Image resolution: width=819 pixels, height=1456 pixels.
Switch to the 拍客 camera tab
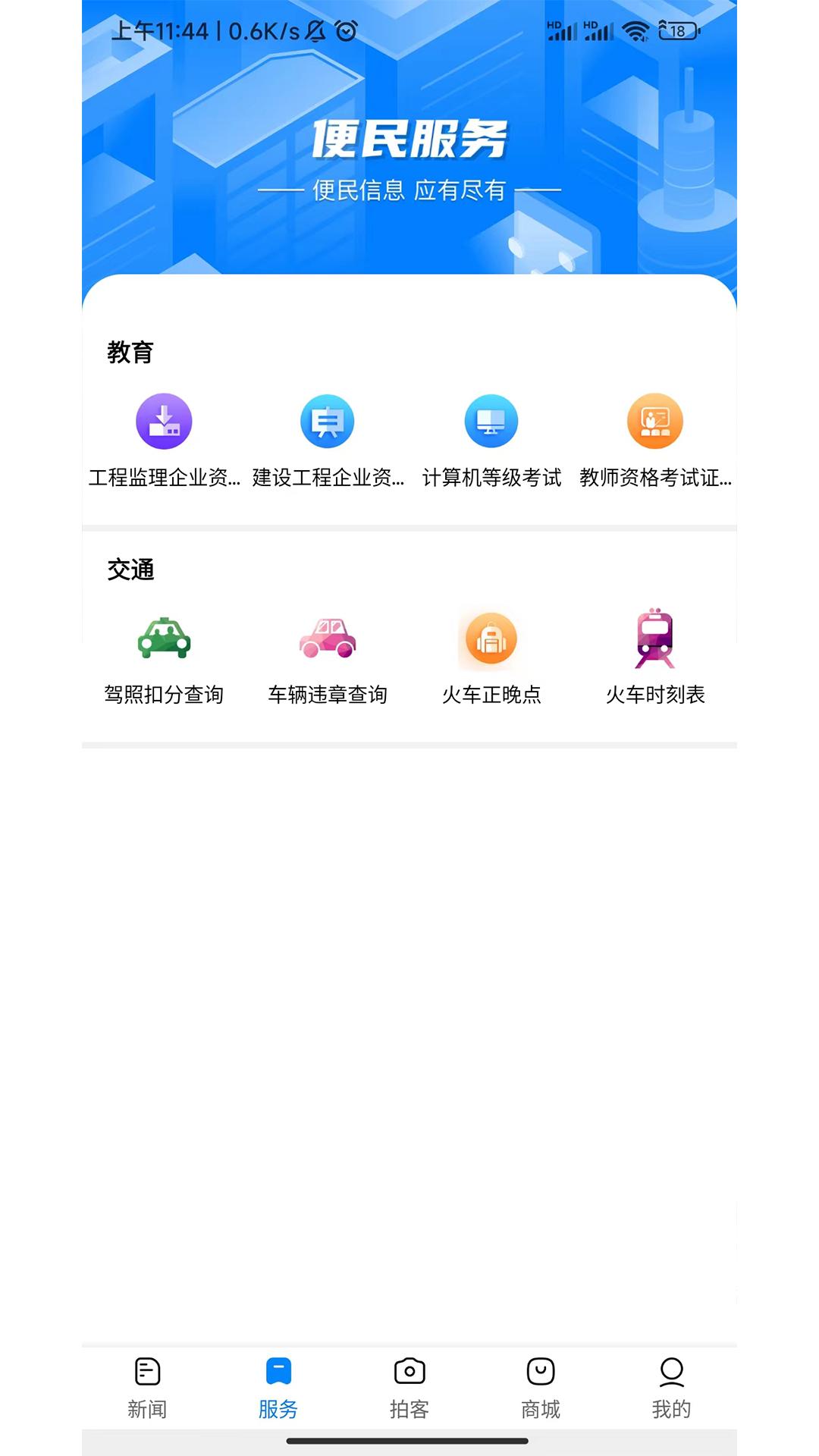tap(409, 1389)
